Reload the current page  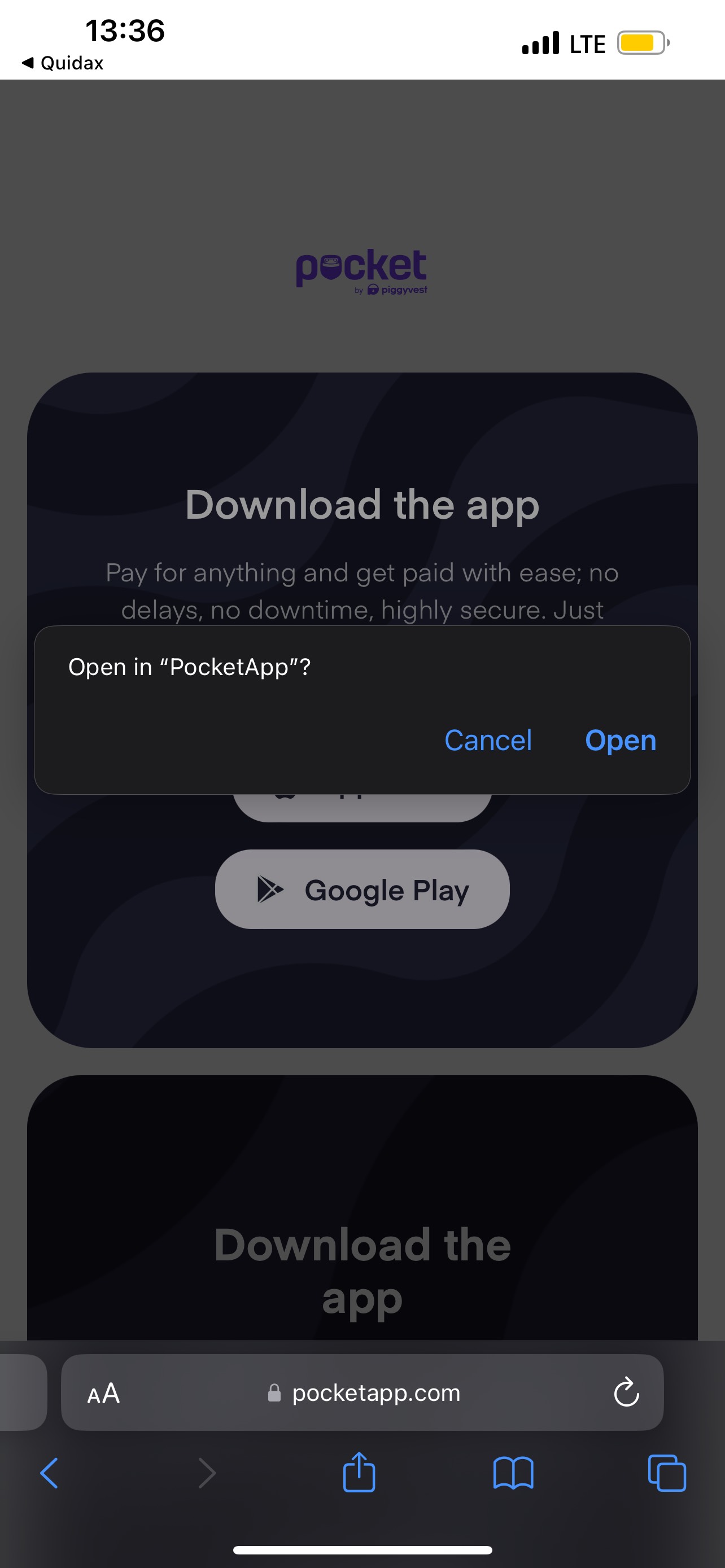(x=626, y=1392)
